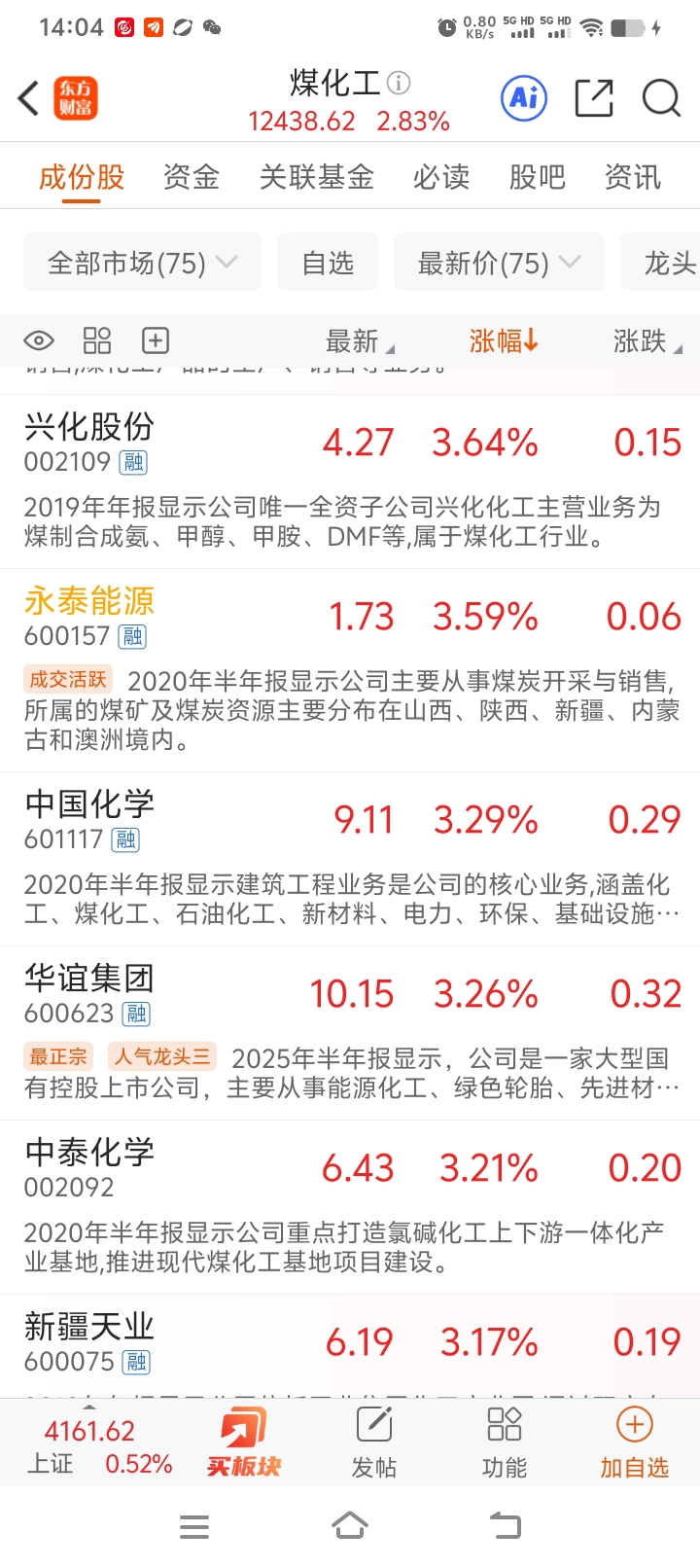Open 永泰能源 stock details
Viewport: 700px width, 1568px height.
click(x=89, y=602)
